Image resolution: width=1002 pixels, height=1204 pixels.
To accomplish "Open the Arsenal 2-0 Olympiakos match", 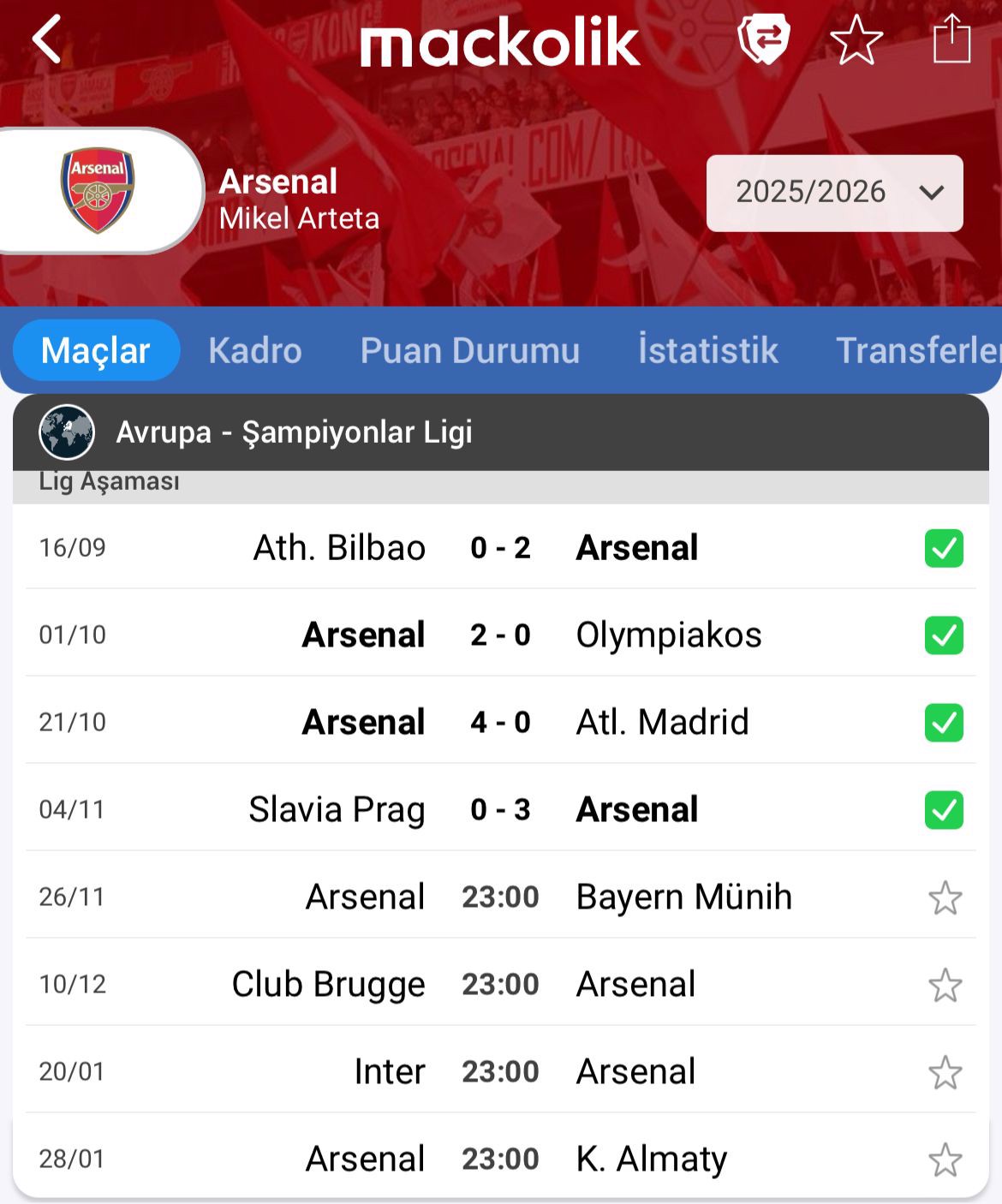I will point(500,635).
